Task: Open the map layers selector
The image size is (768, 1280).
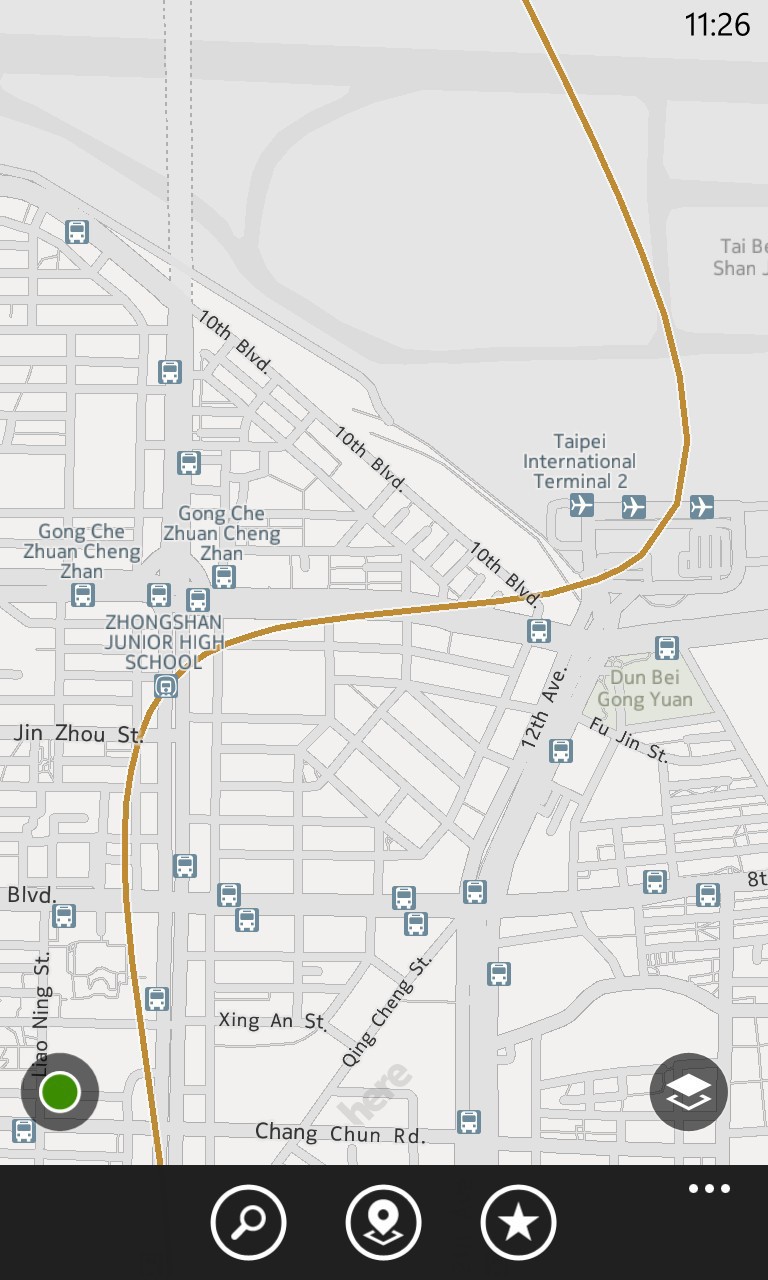Action: (x=689, y=1092)
